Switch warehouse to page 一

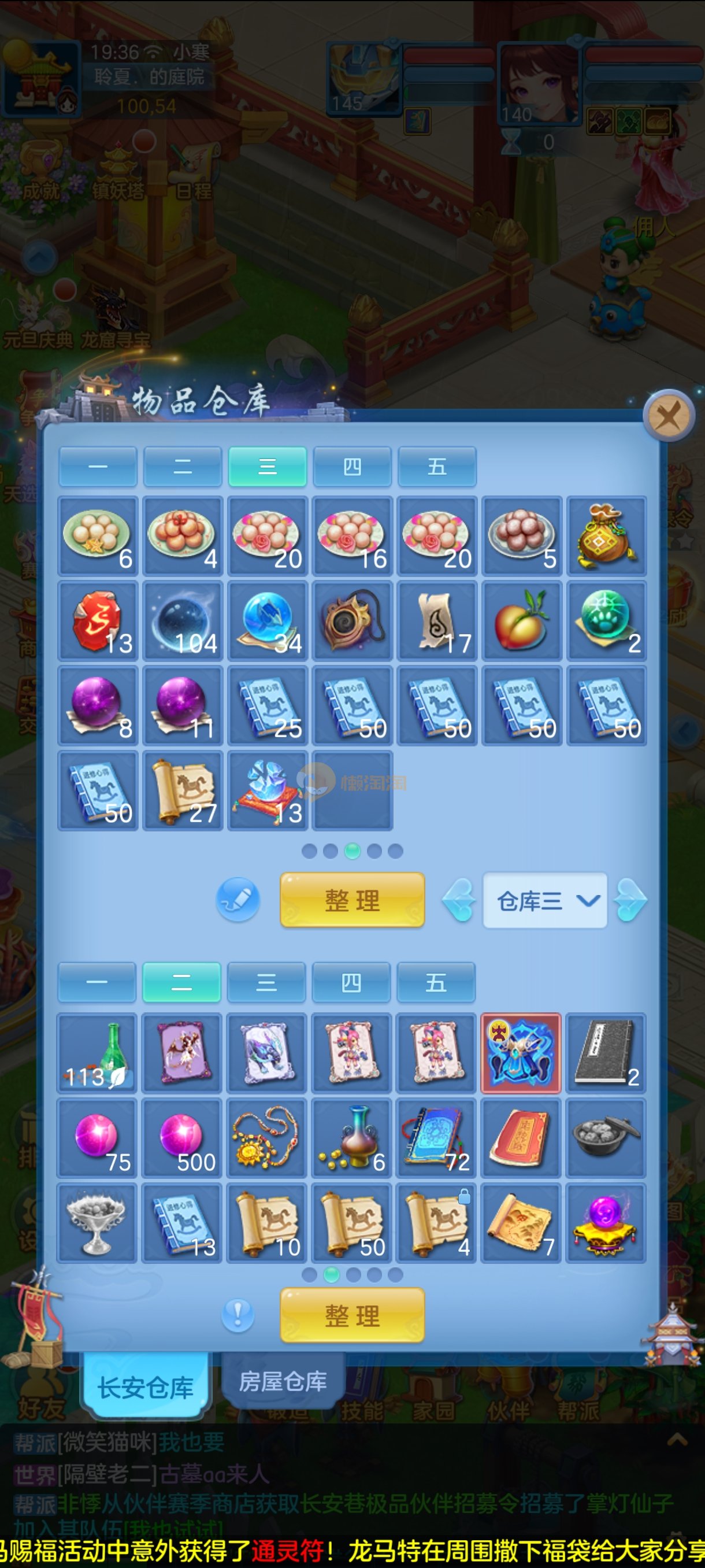point(98,467)
